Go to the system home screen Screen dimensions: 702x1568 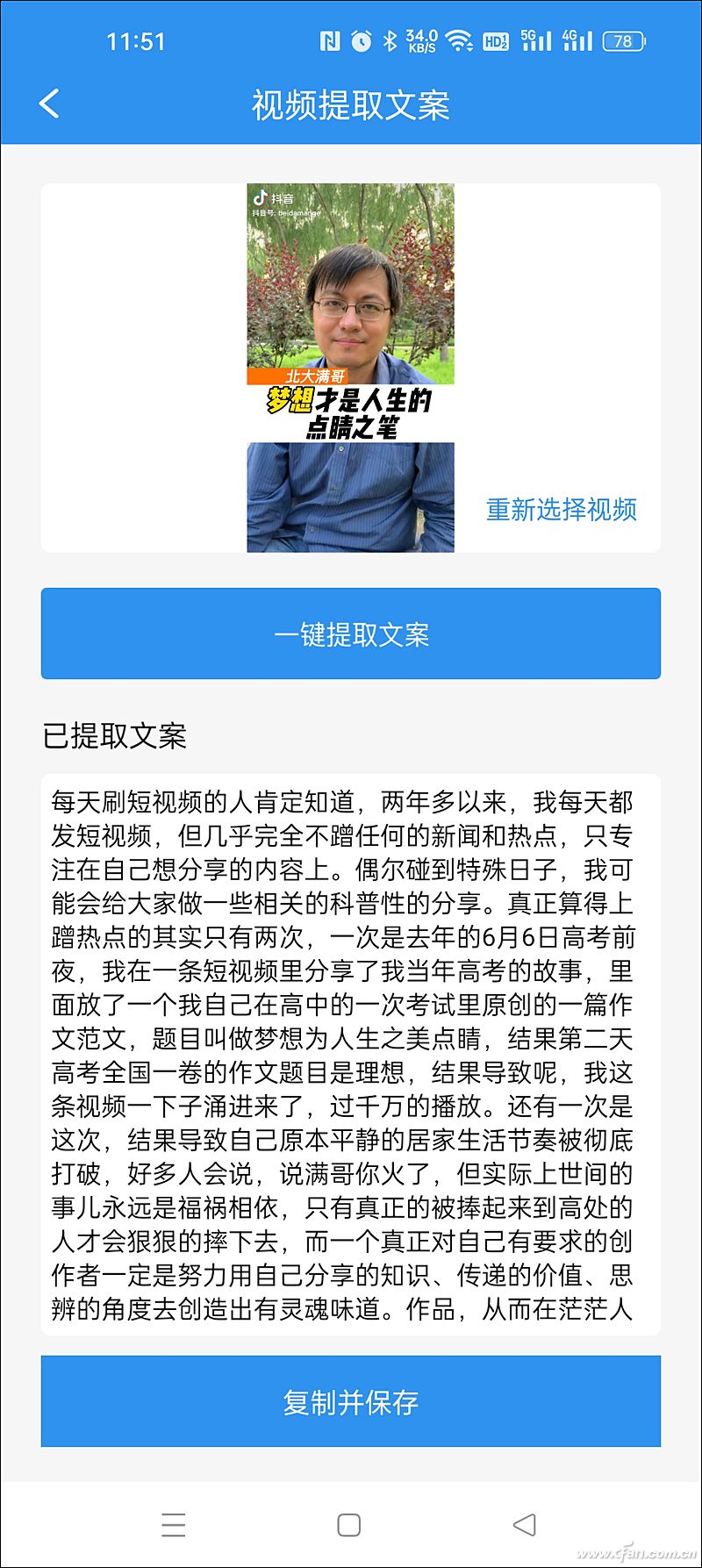click(x=349, y=1525)
